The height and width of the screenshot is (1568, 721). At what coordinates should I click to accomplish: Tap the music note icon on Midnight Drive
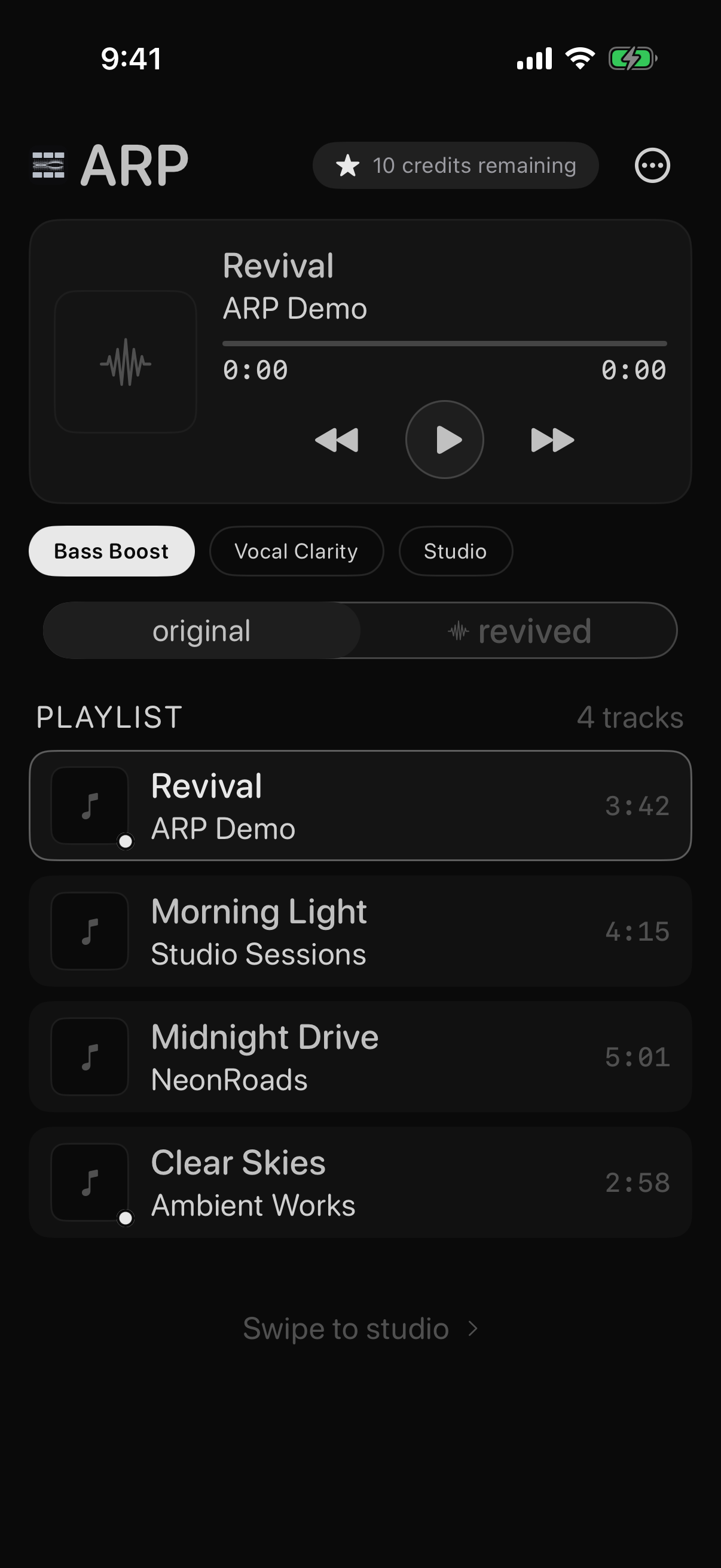click(x=89, y=1057)
